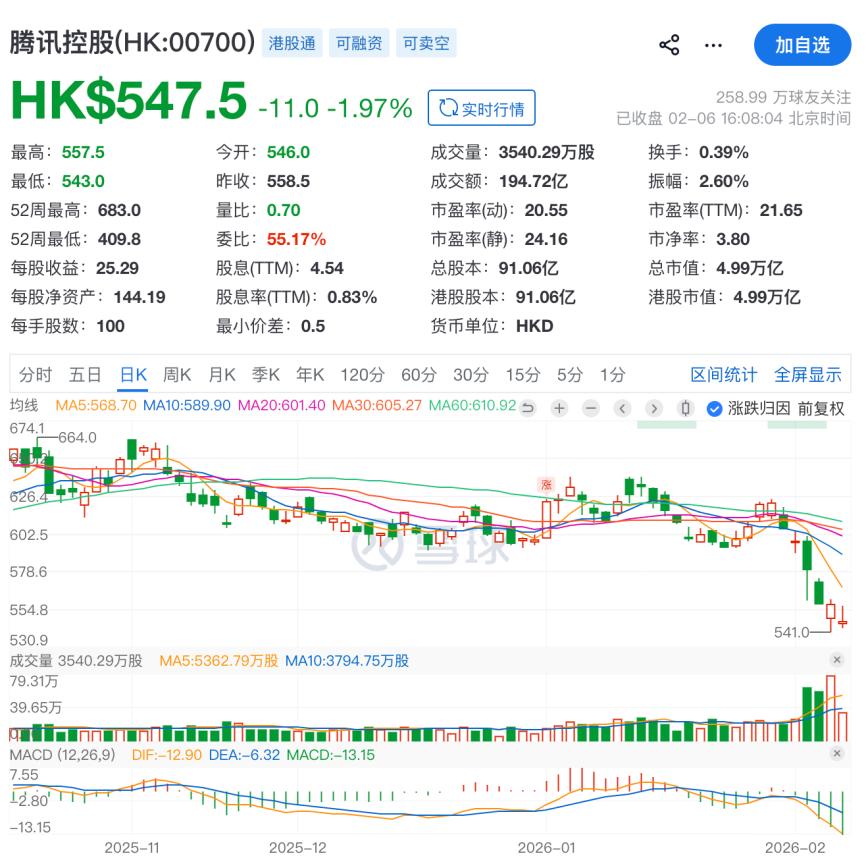The height and width of the screenshot is (860, 866).
Task: Open the 前复权 adjustment dropdown
Action: pos(821,408)
